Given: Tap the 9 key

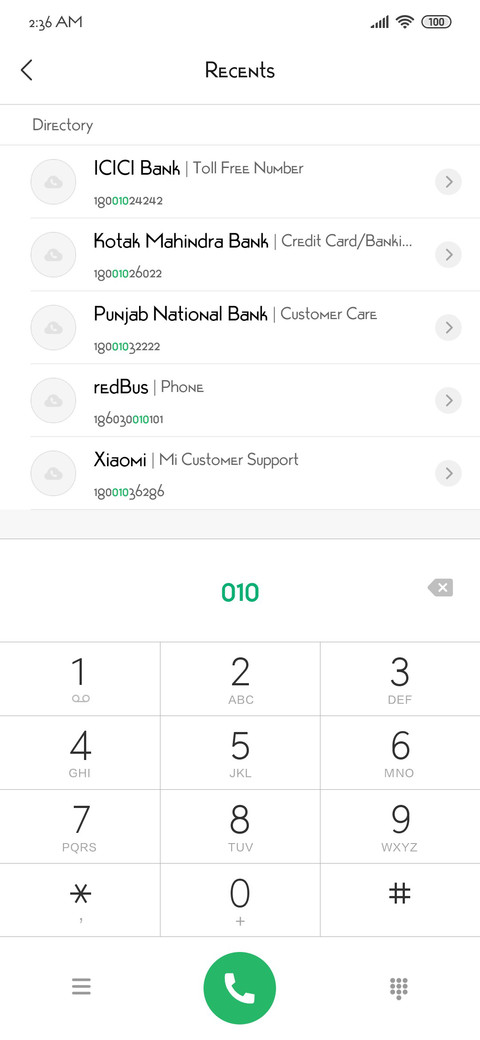Looking at the screenshot, I should pyautogui.click(x=400, y=826).
